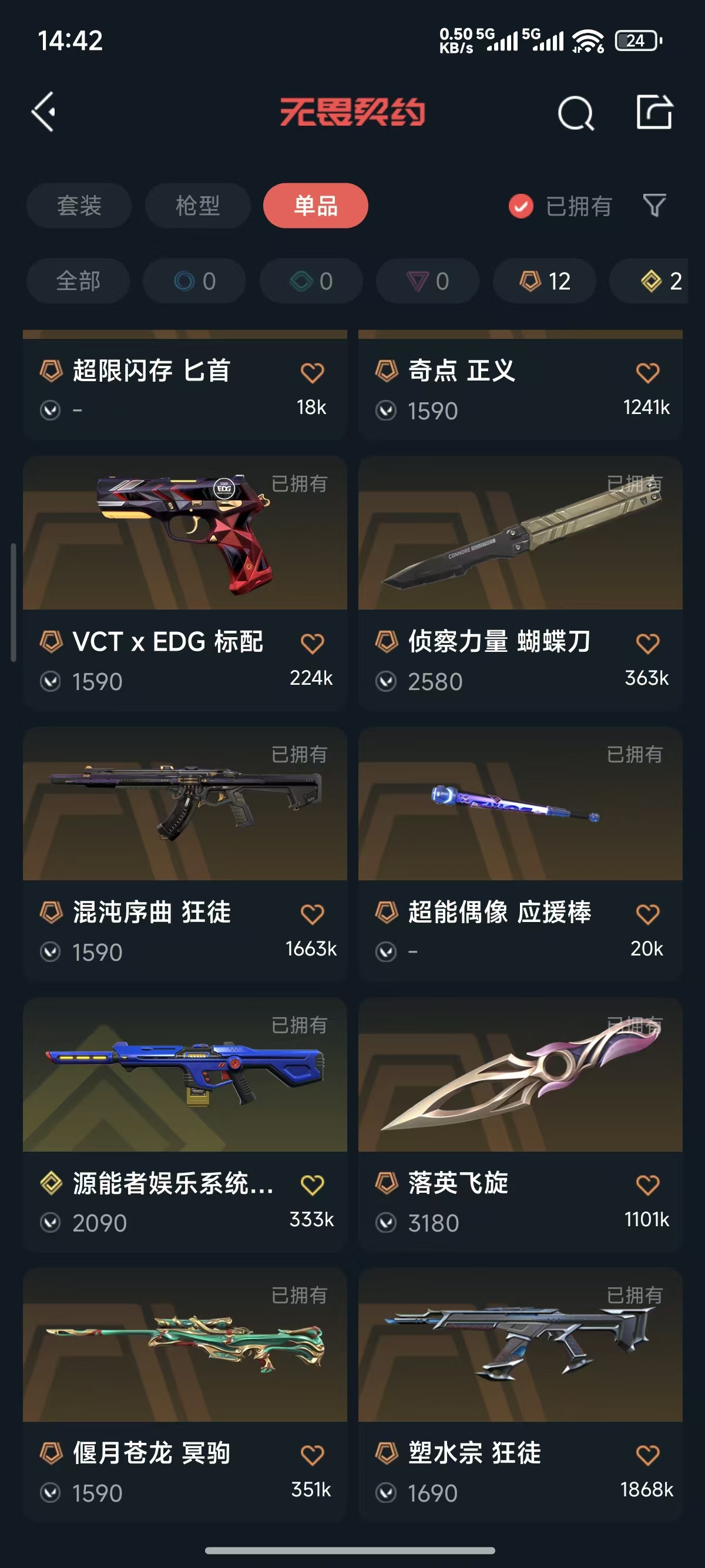Uncheck the 已拥有 checkbox
Screen dimensions: 705x1568
coord(521,206)
